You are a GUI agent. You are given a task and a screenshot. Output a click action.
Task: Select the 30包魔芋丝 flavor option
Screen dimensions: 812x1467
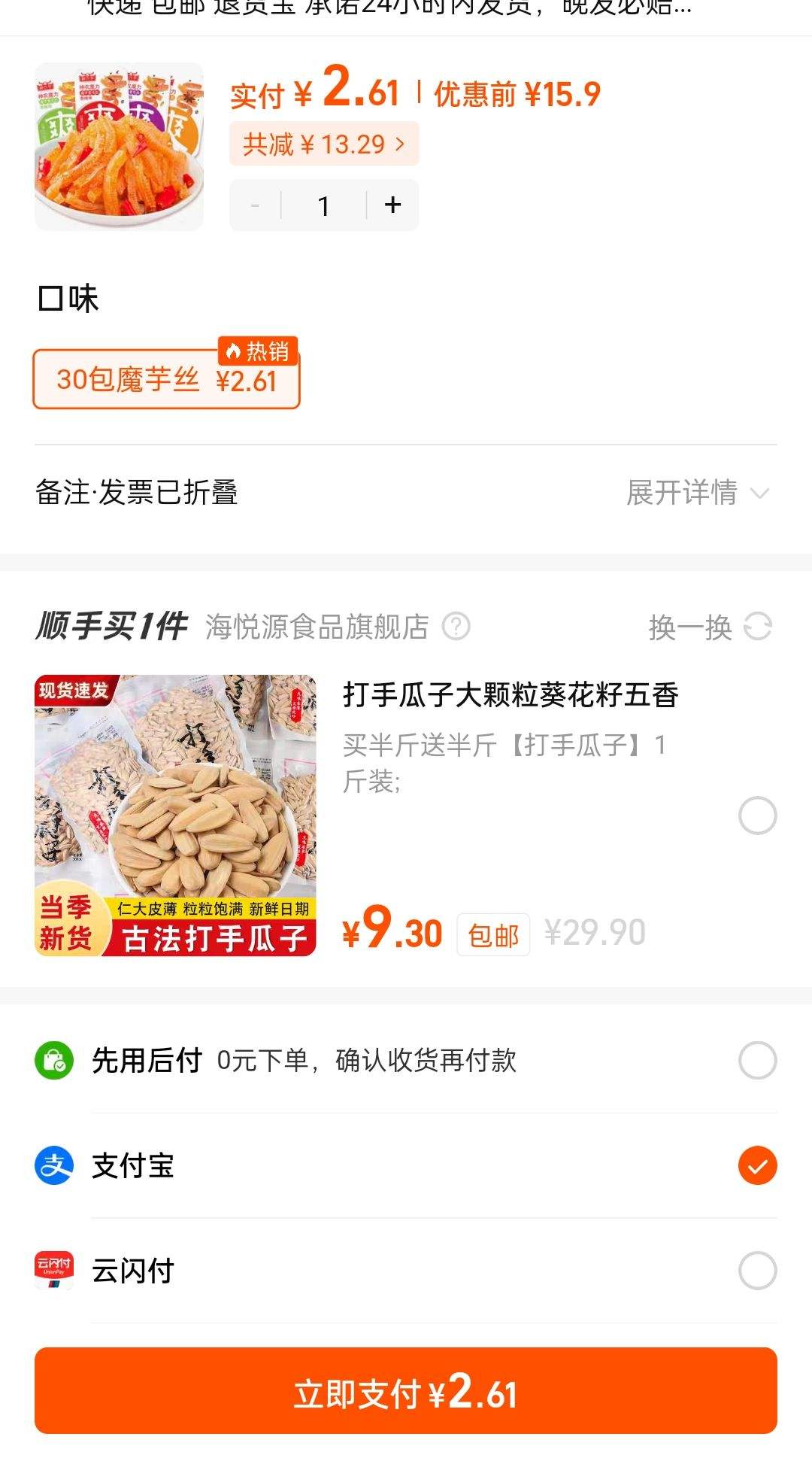(166, 382)
